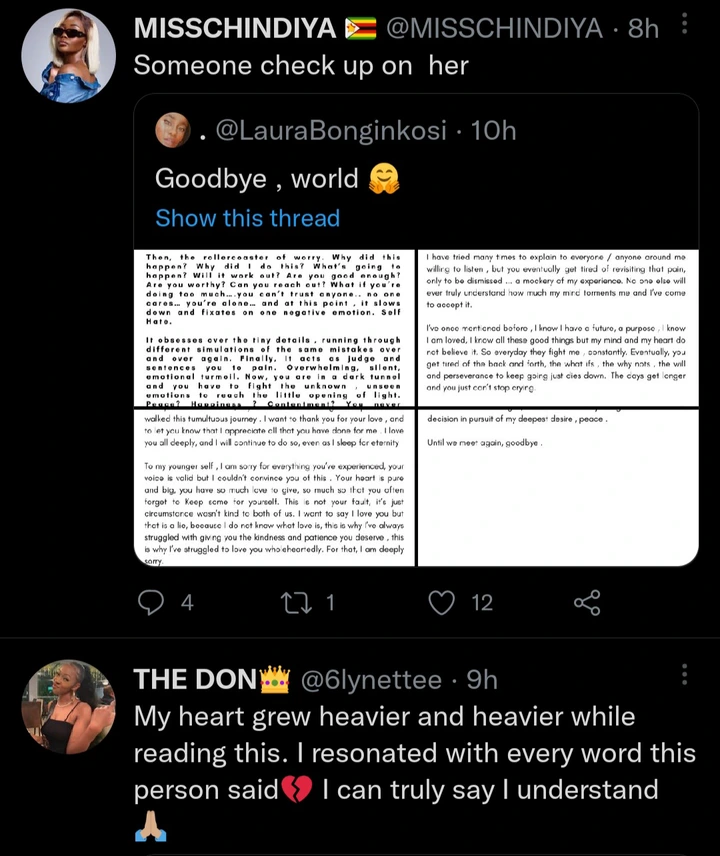Open overflow menu on THE DON's reply
The width and height of the screenshot is (720, 856).
click(684, 677)
